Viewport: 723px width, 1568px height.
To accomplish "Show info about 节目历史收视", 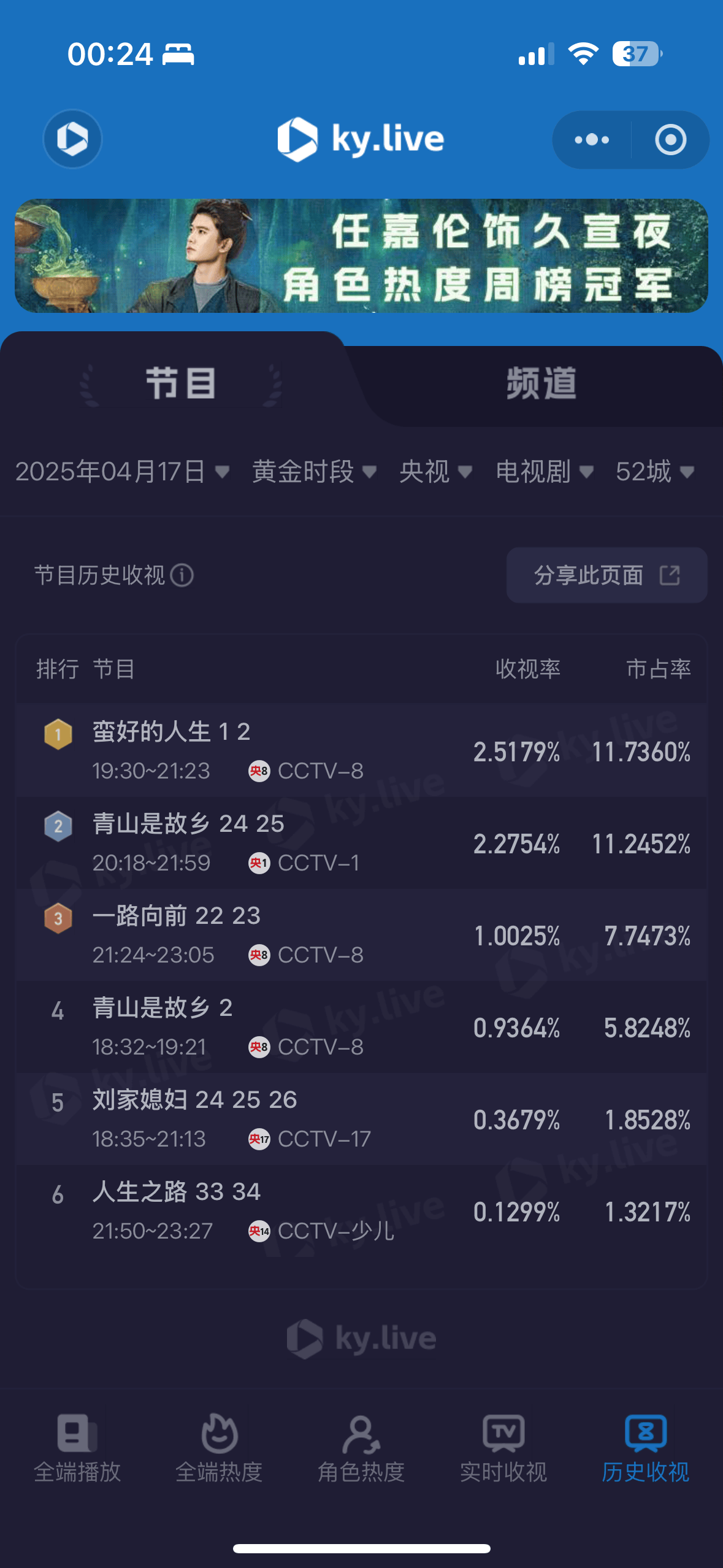I will [182, 575].
